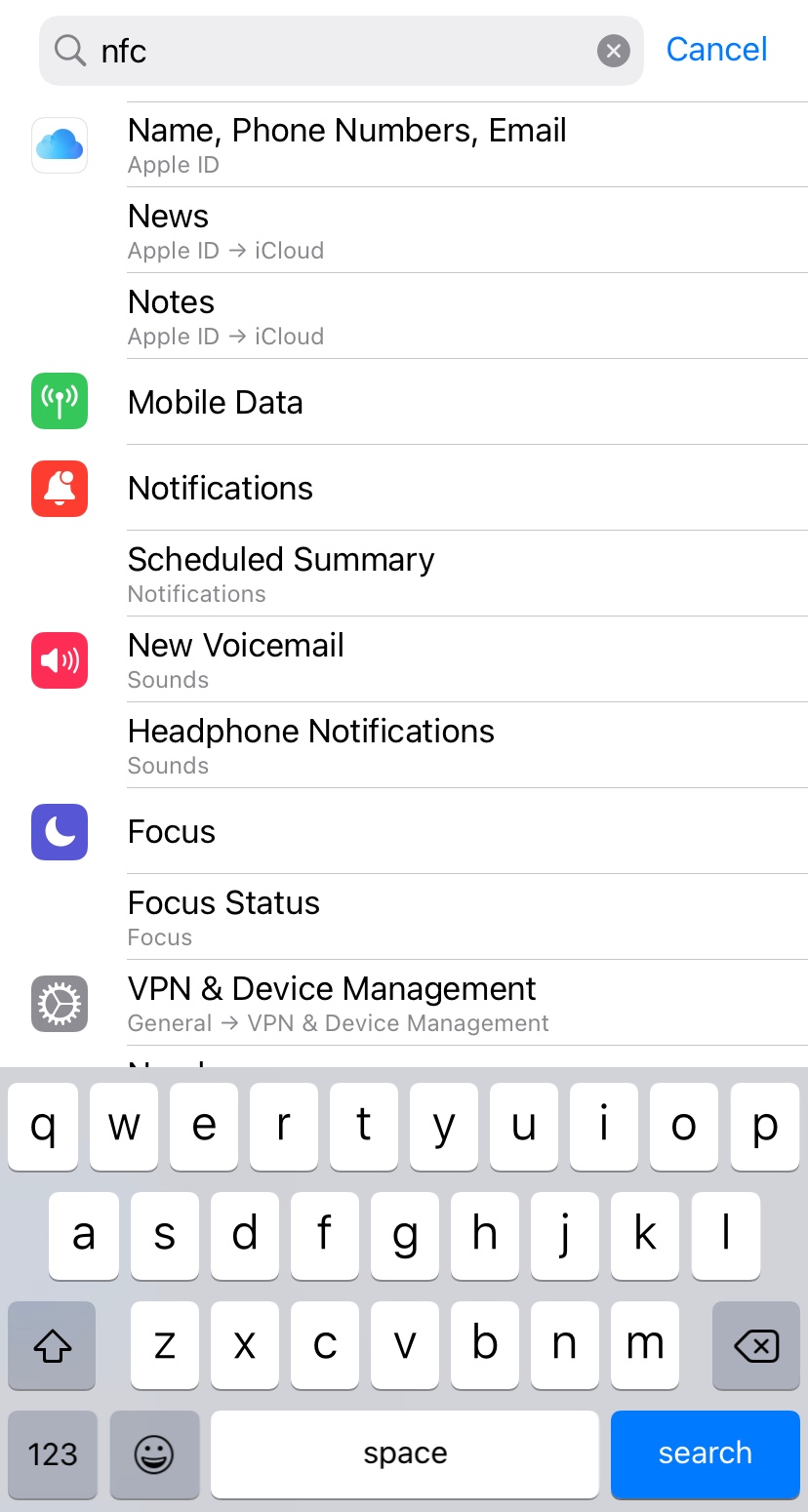Open Focus Status result
This screenshot has height=1512, width=808.
pyautogui.click(x=404, y=918)
